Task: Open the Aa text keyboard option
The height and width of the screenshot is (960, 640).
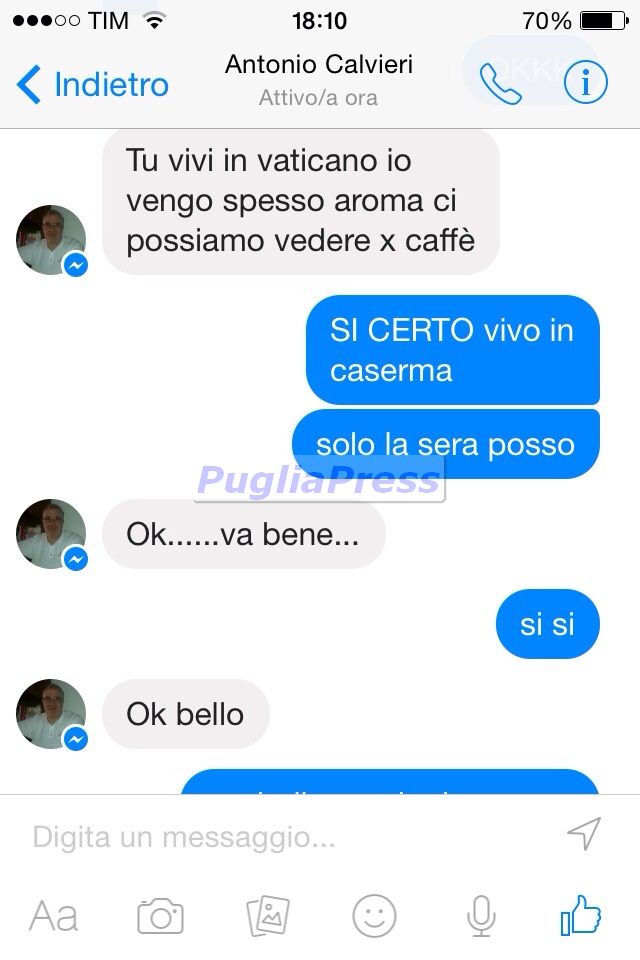Action: click(54, 915)
